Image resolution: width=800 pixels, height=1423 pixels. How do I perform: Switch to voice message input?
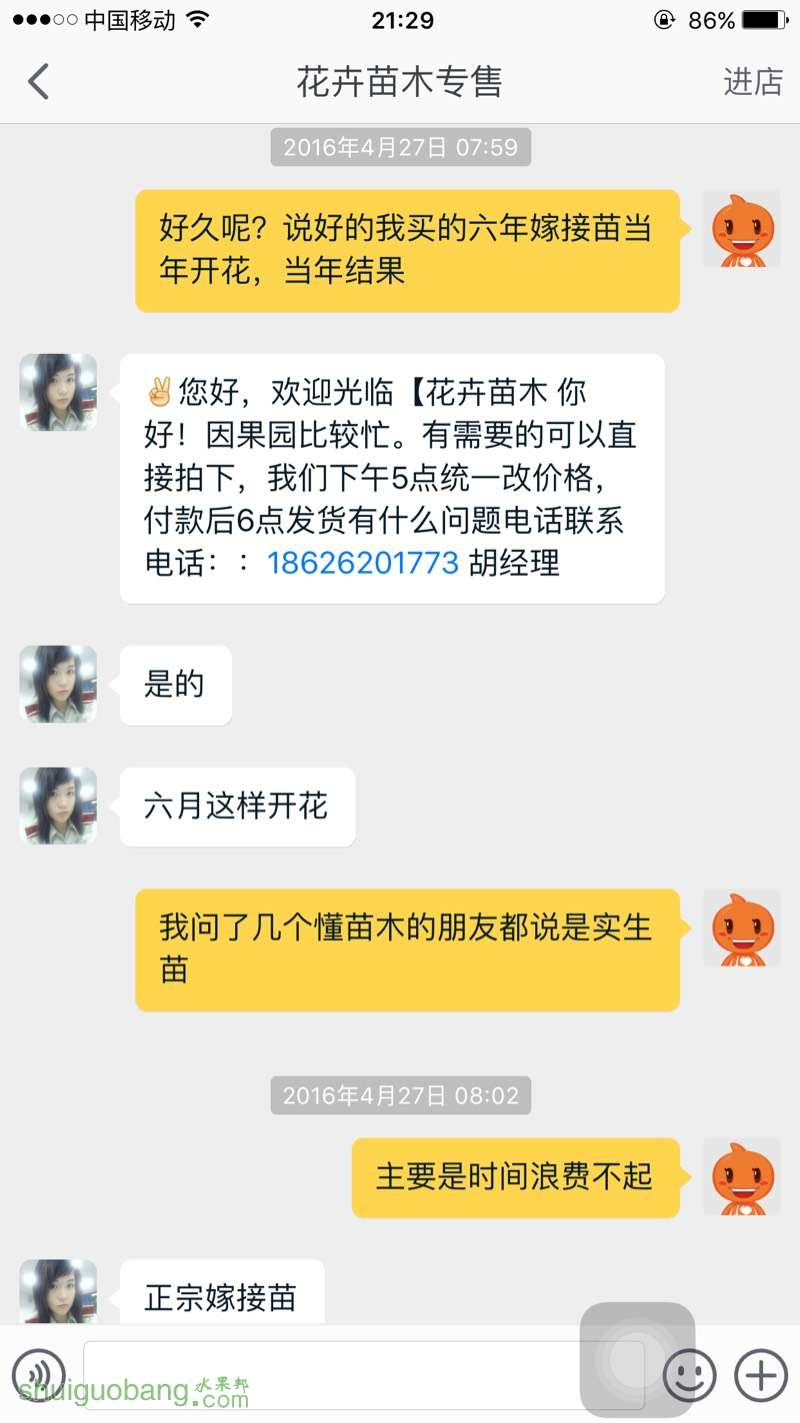point(38,1375)
